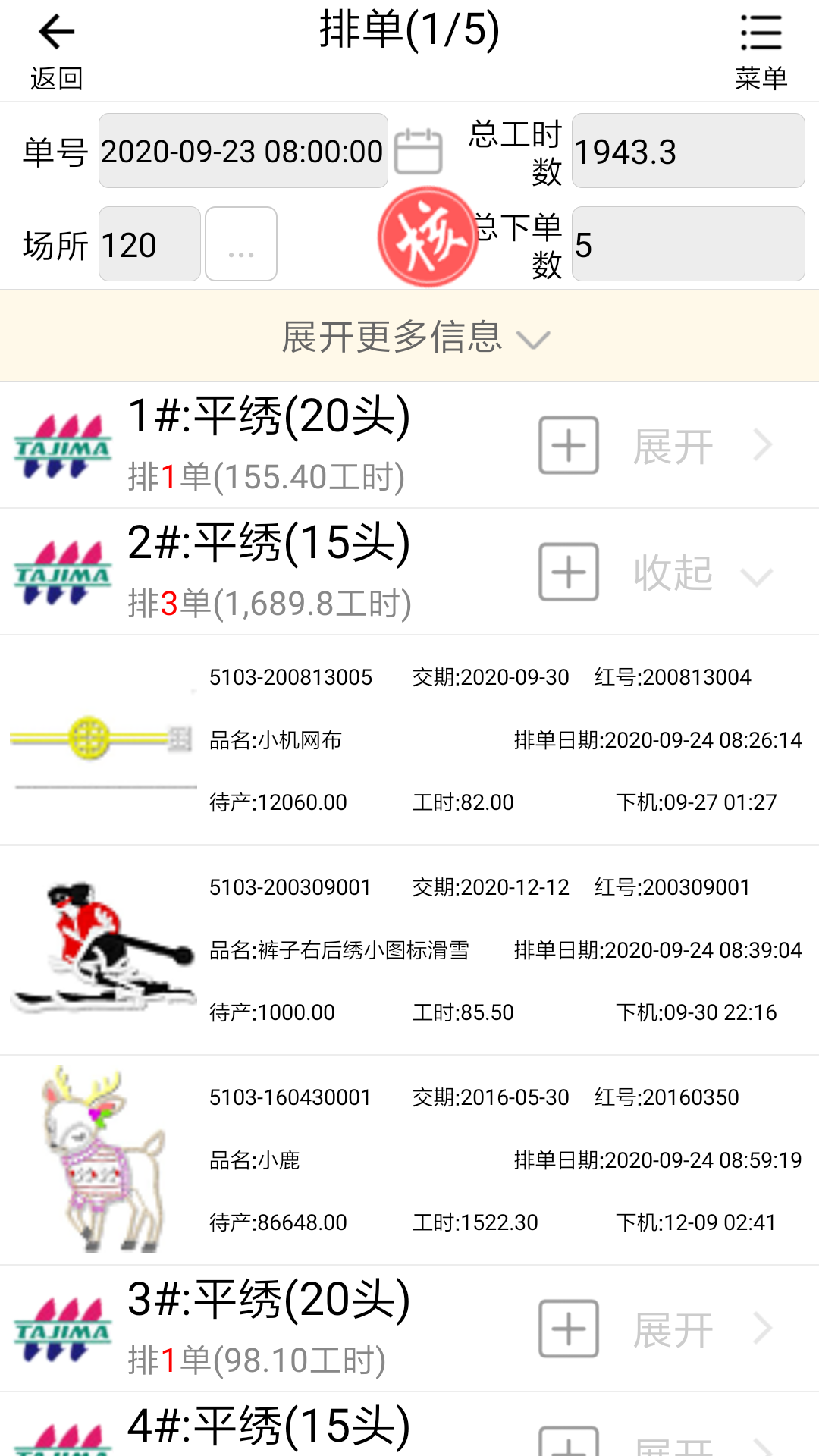
Task: Click the back arrow icon above 返回
Action: (55, 32)
